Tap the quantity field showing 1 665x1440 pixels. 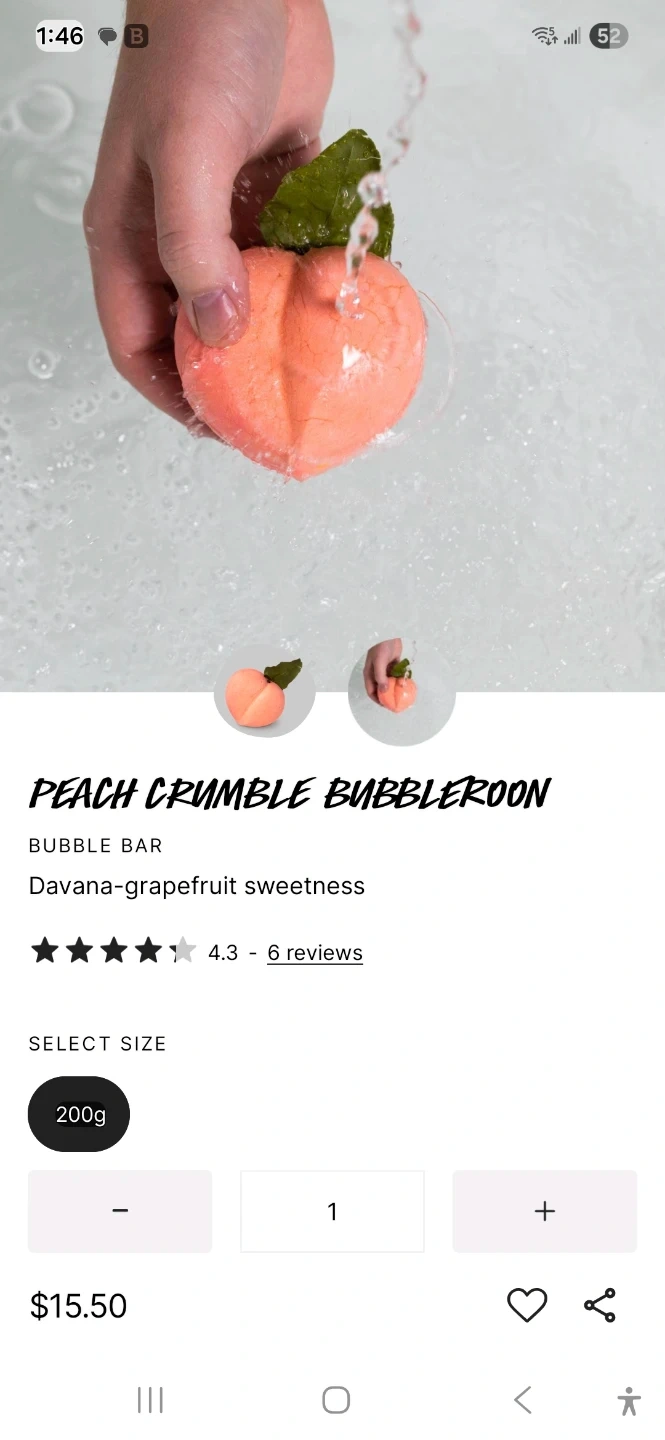click(332, 1211)
